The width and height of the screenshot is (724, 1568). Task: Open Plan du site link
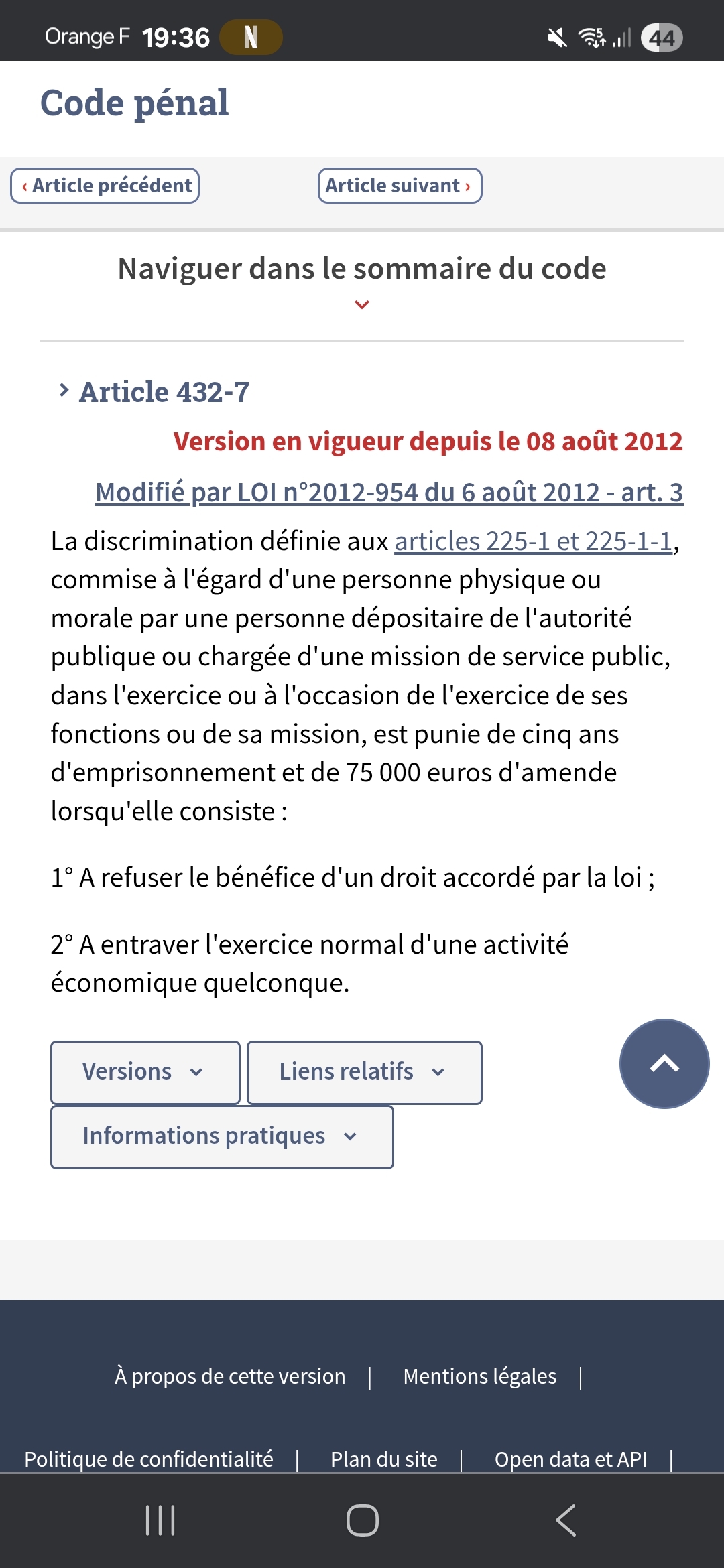click(384, 1459)
